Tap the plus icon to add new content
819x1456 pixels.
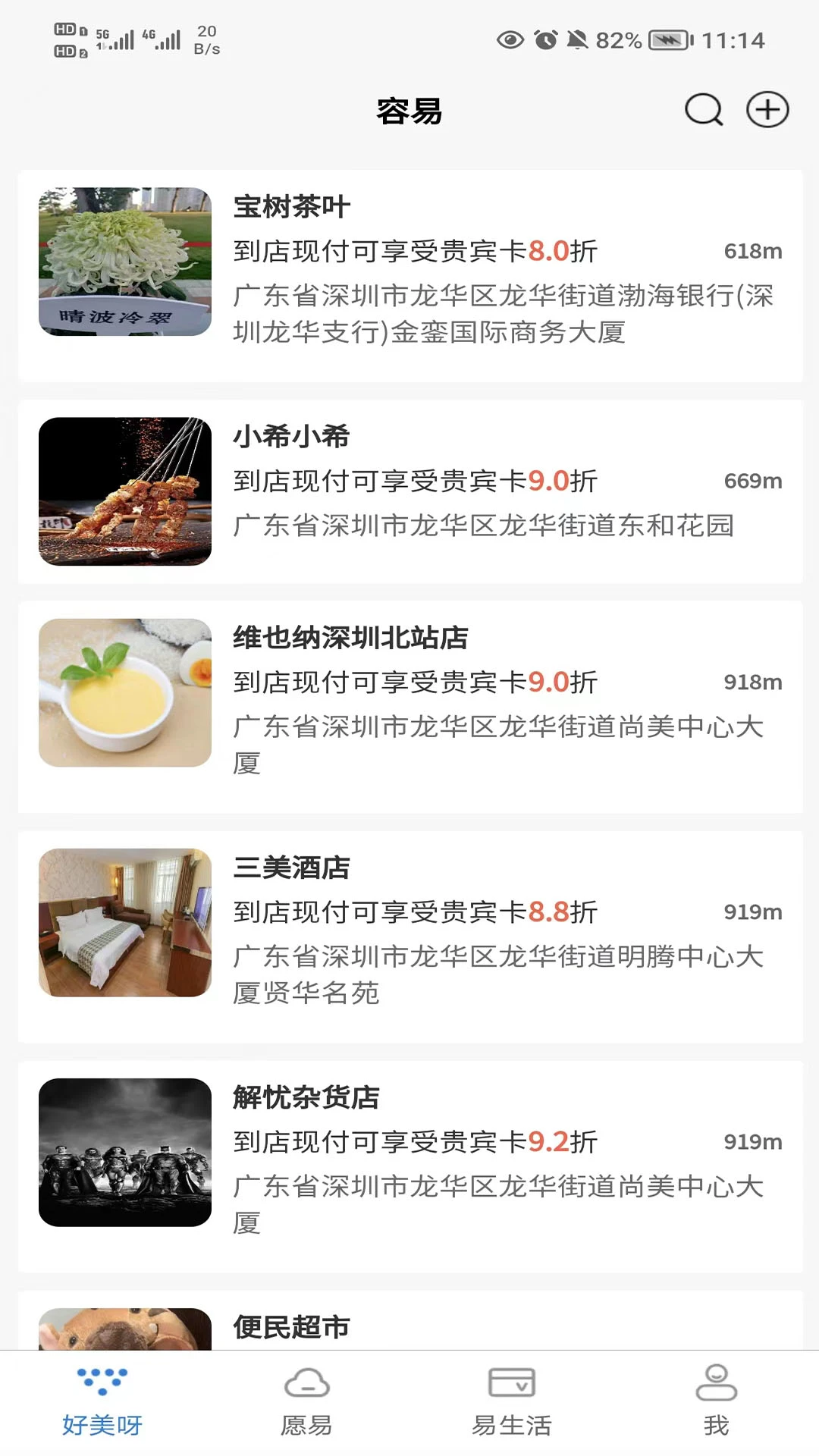point(768,109)
